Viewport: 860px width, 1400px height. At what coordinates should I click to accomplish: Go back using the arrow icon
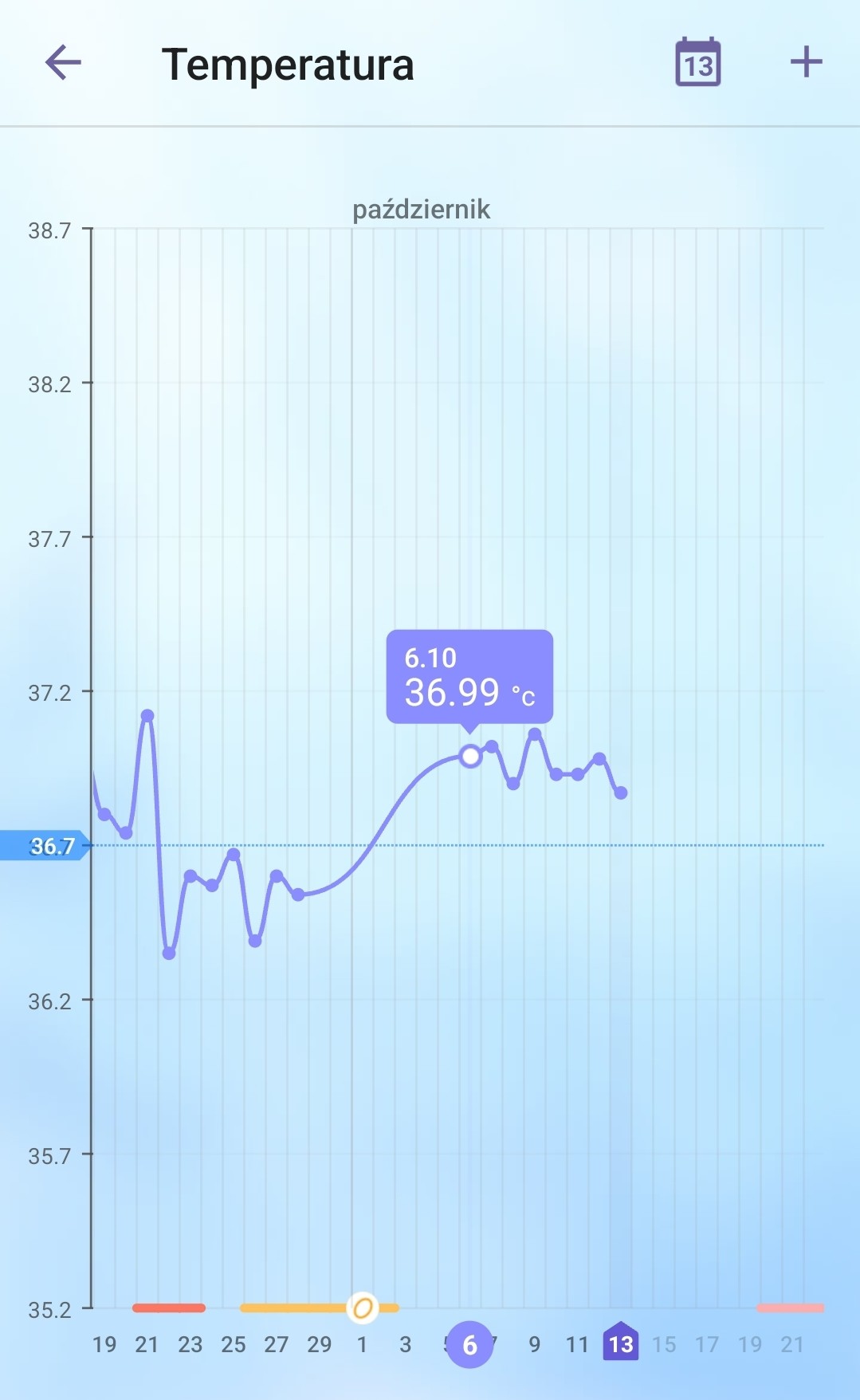[63, 63]
